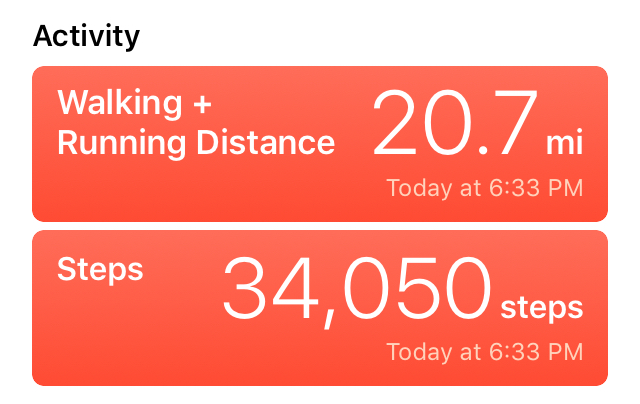Viewport: 640px width, 404px height.
Task: Open the Walking + Running Distance card
Action: [x=319, y=143]
